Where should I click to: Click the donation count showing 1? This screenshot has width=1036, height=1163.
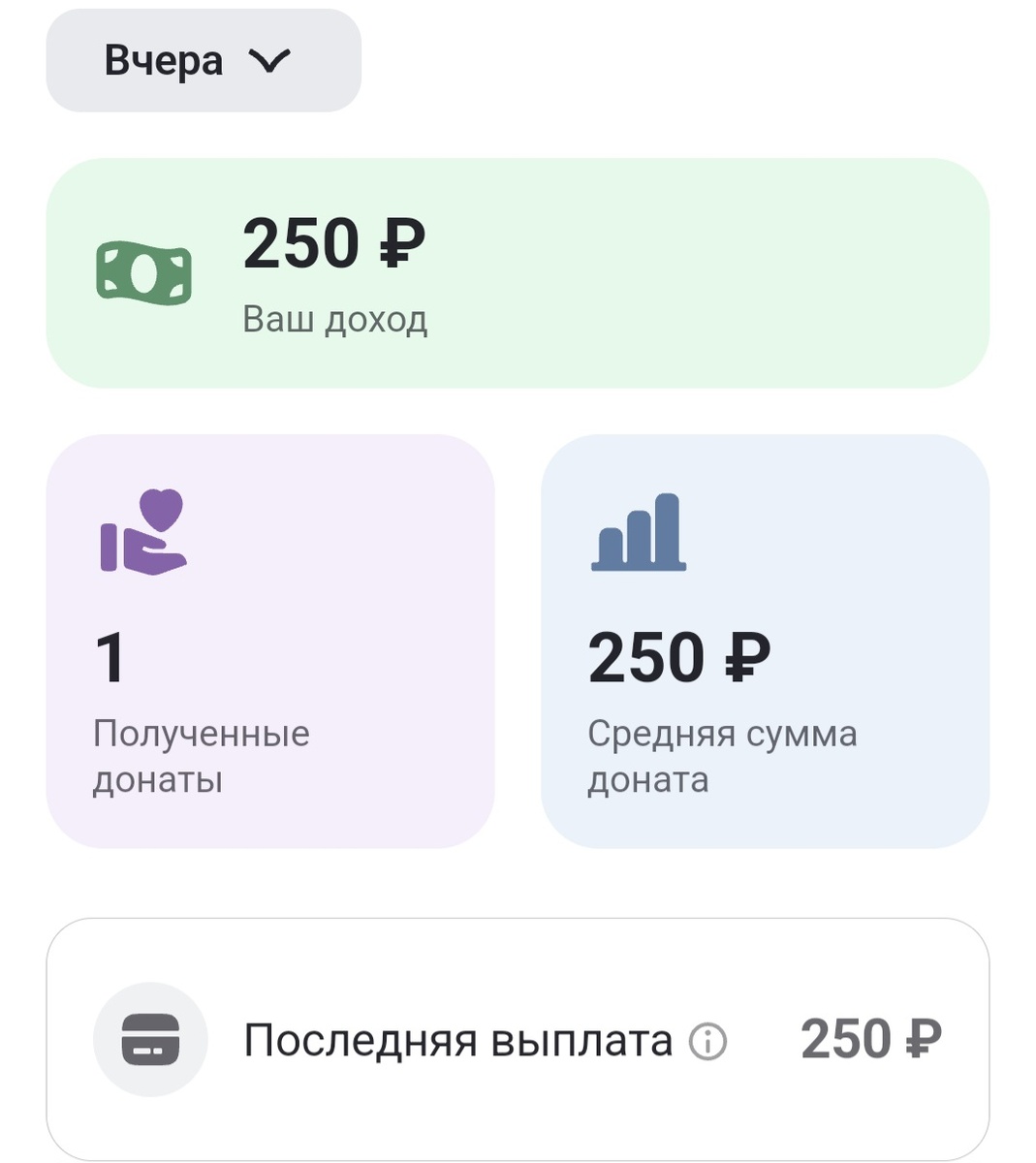coord(110,657)
